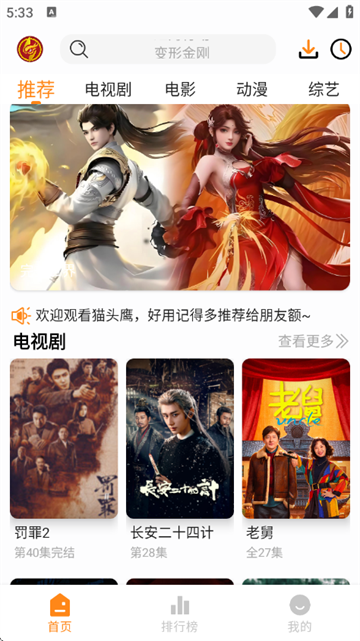This screenshot has height=641, width=360.
Task: Switch to the 排行榜 bottom tab
Action: pos(180,613)
